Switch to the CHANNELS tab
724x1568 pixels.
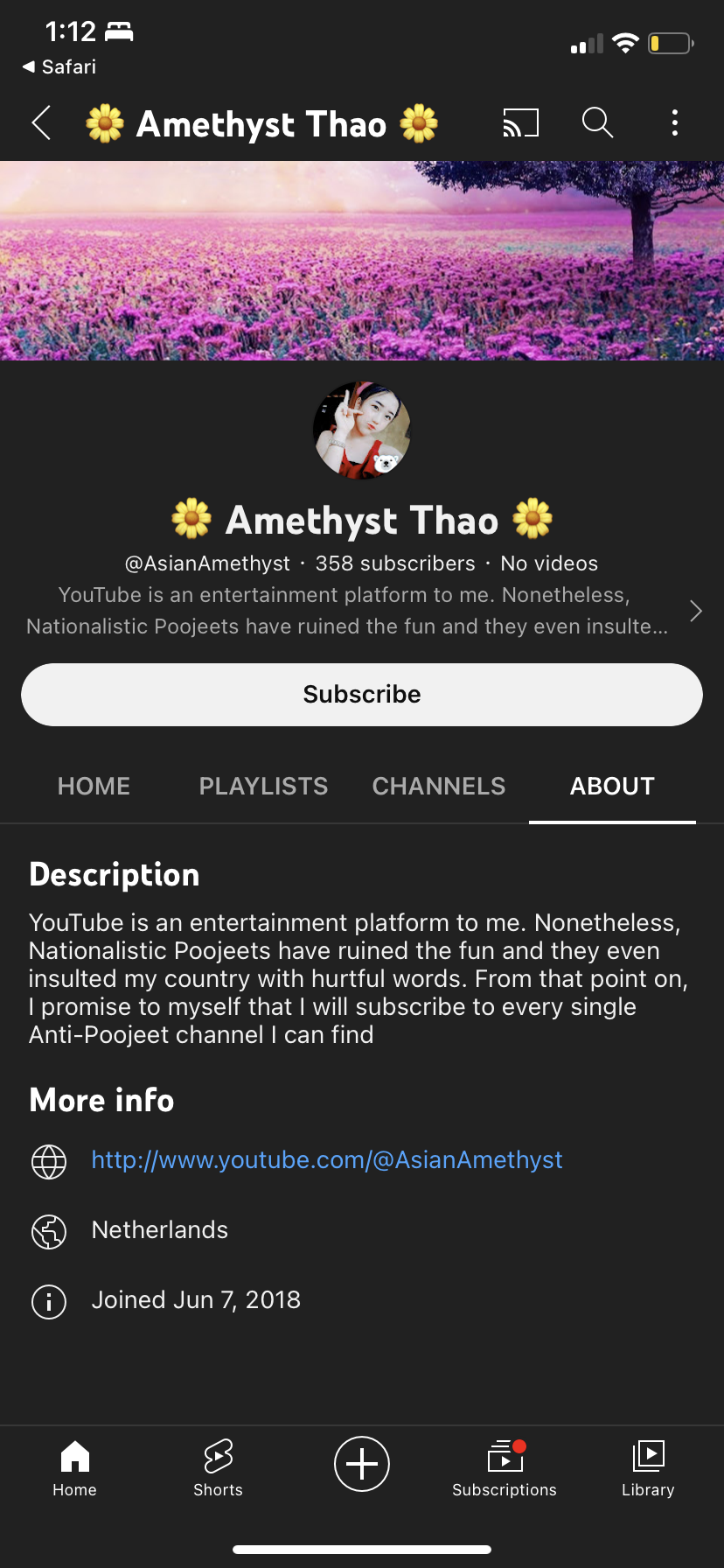pyautogui.click(x=439, y=786)
